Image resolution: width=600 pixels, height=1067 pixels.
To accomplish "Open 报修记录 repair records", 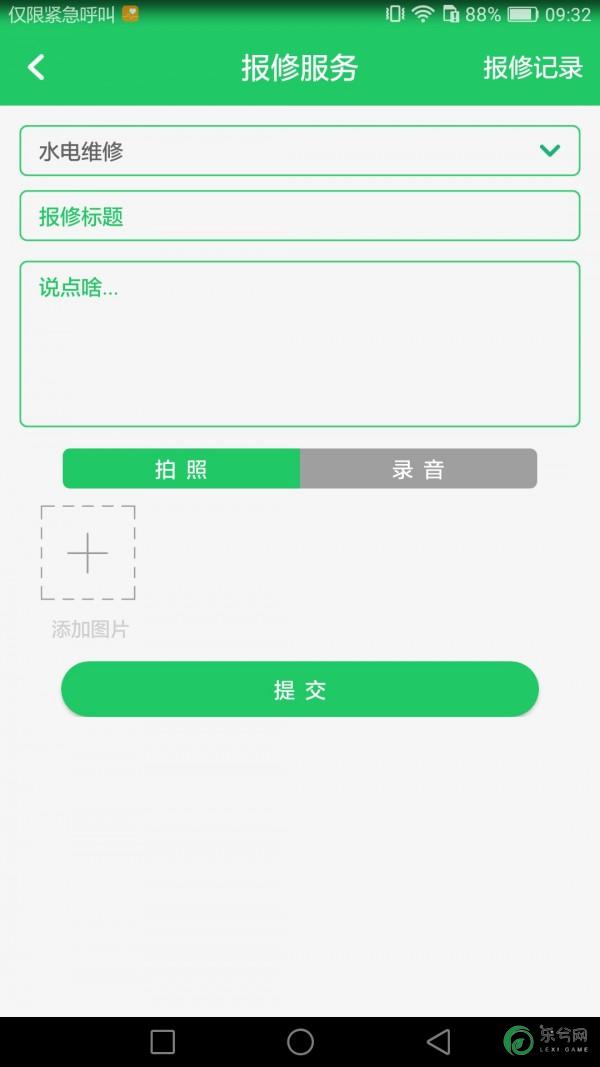I will click(533, 67).
